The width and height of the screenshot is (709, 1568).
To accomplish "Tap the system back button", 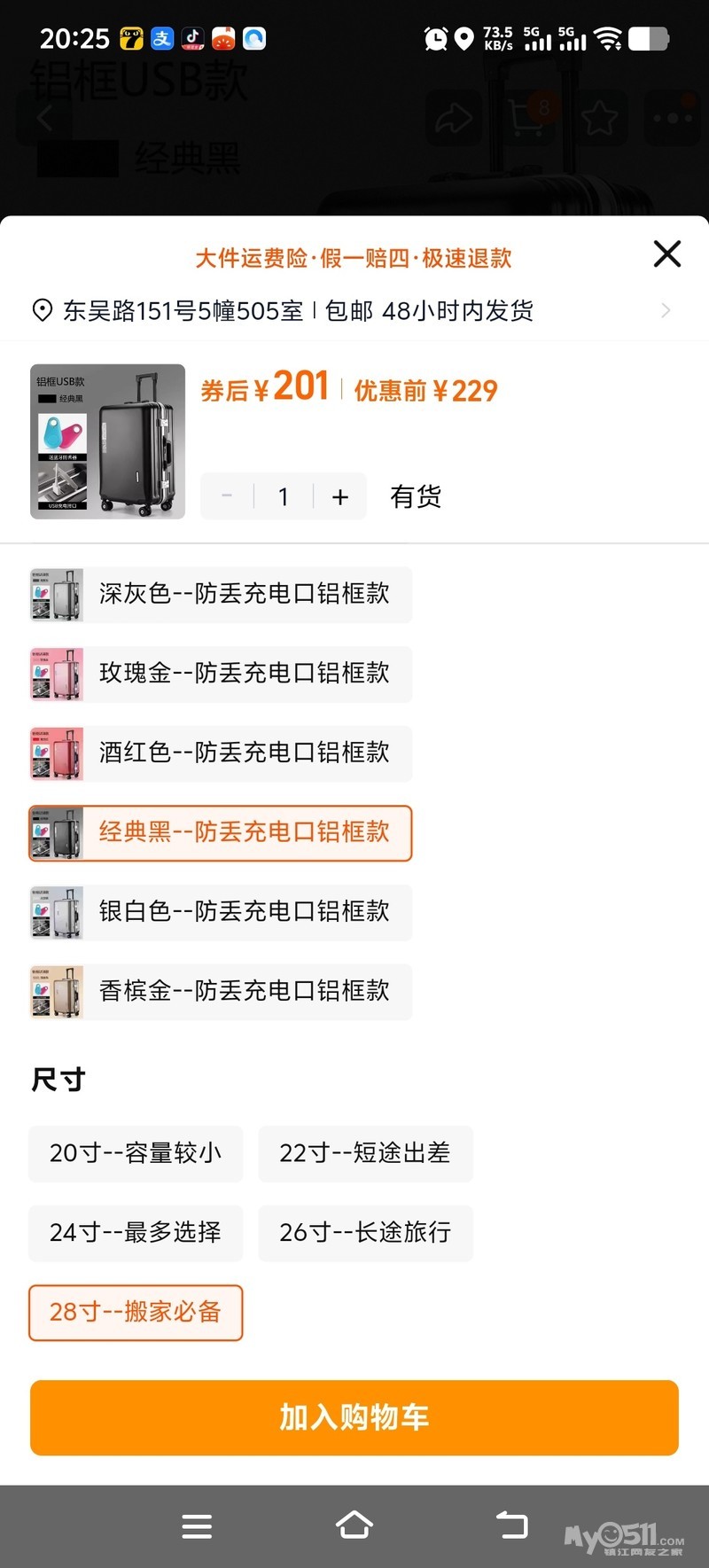I will click(x=511, y=1526).
